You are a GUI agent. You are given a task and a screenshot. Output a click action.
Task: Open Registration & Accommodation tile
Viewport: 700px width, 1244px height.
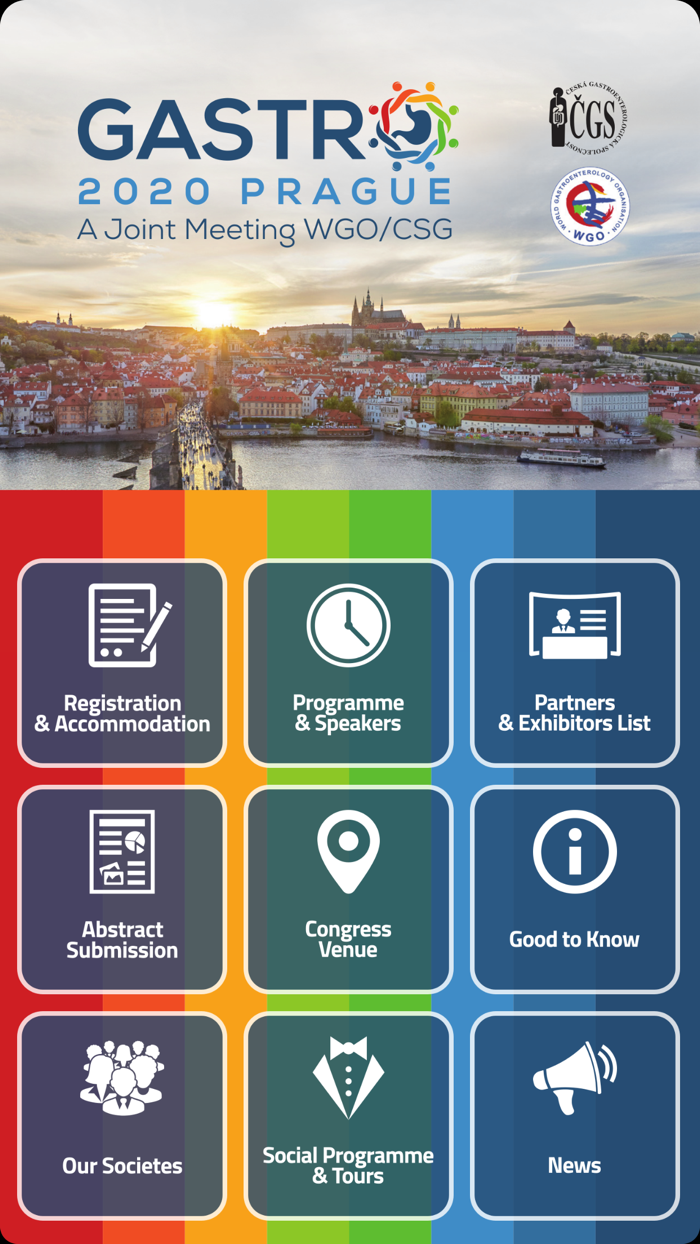(122, 663)
